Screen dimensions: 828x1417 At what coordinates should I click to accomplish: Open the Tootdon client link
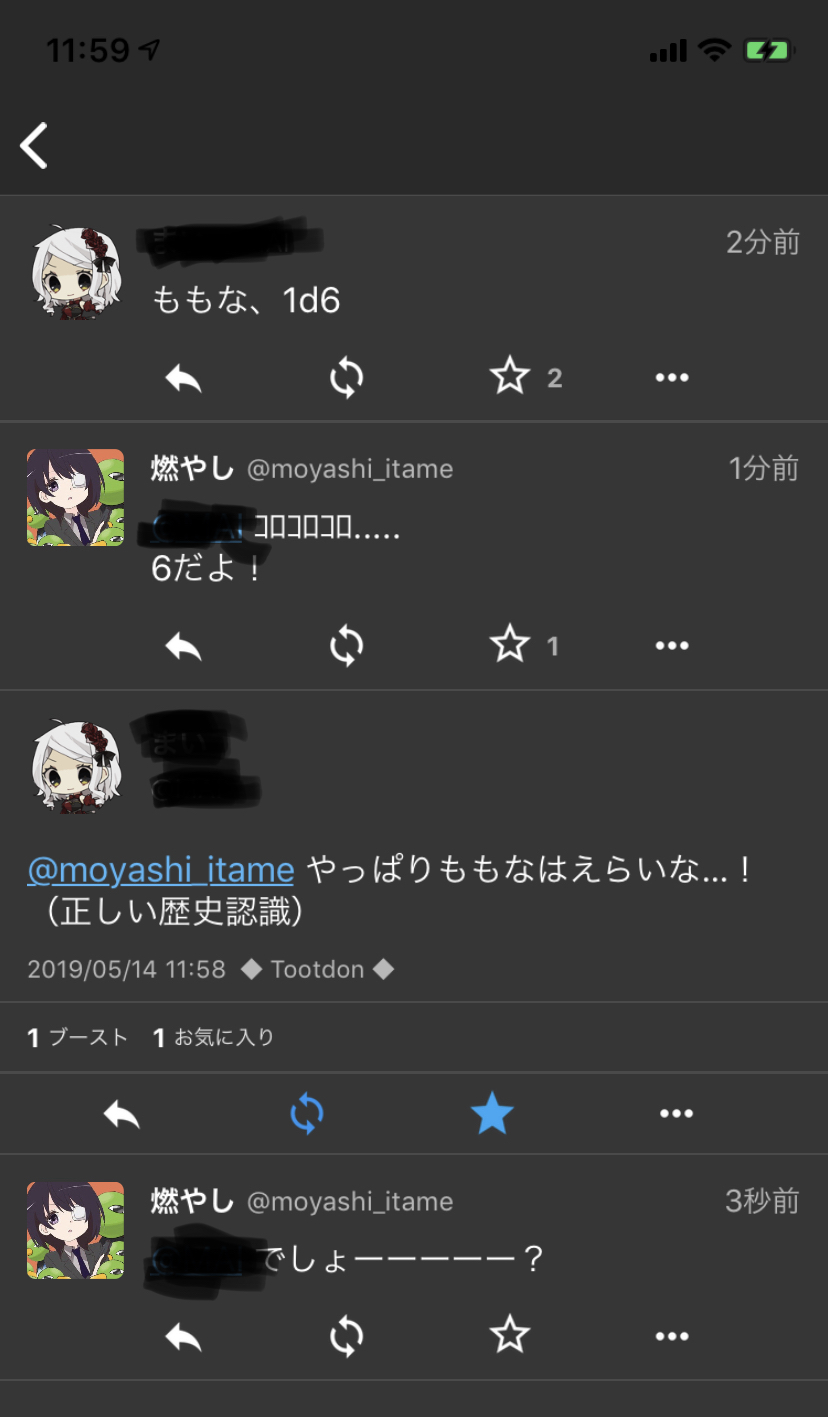pos(317,969)
